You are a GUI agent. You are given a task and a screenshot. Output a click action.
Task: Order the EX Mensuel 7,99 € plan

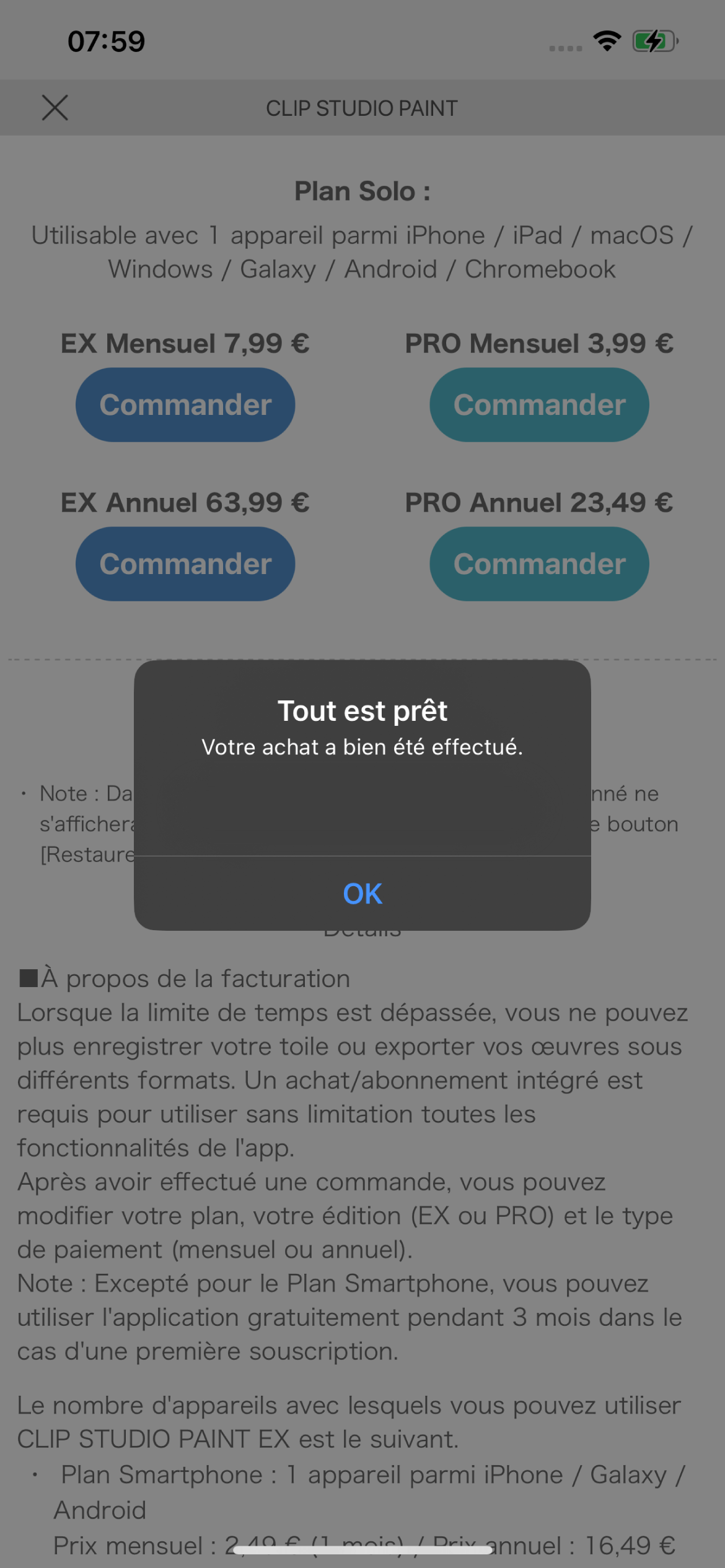(185, 405)
